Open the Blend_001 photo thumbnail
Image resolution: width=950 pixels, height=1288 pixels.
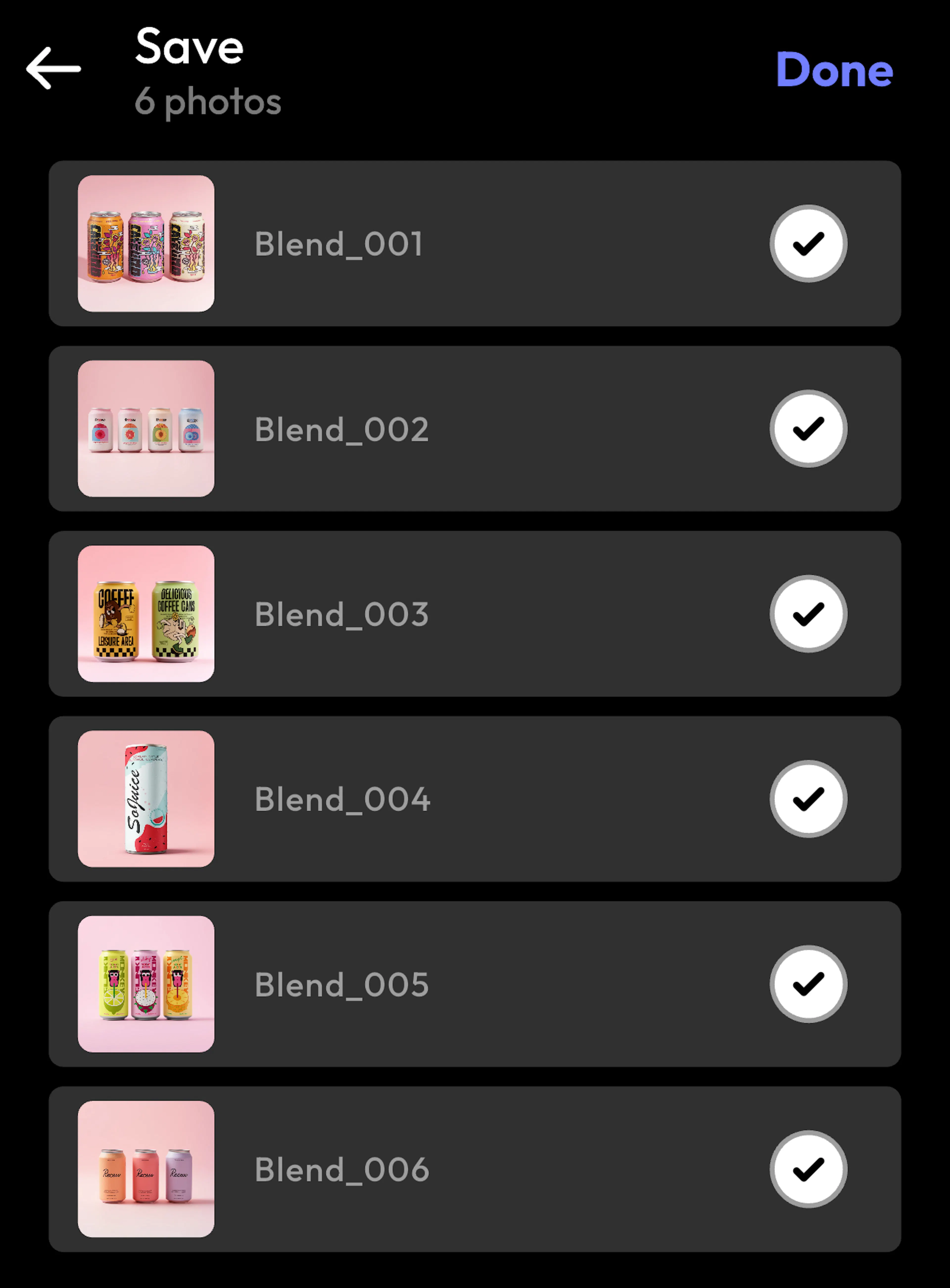pos(146,243)
